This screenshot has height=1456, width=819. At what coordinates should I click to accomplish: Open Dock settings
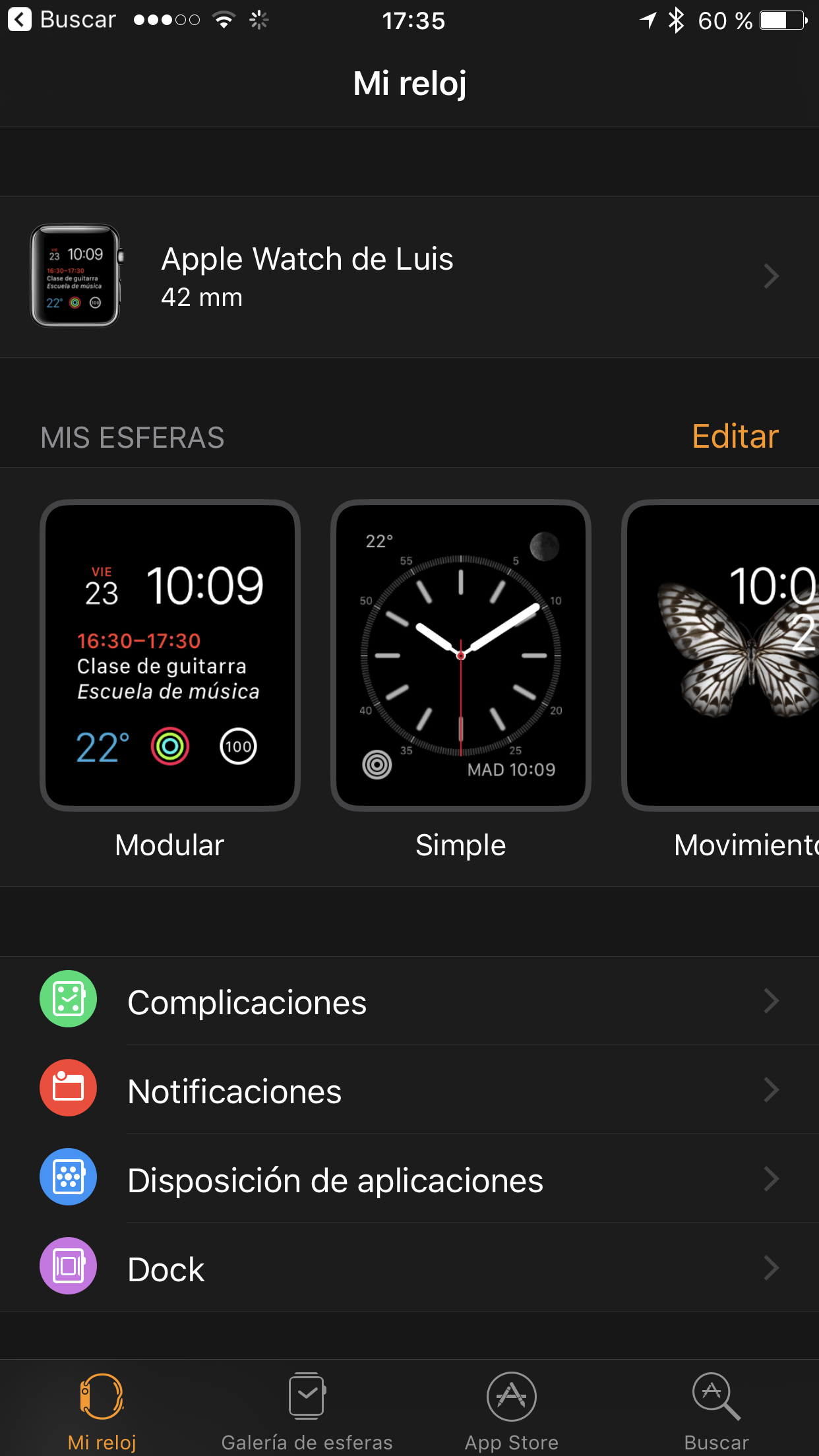pos(409,1268)
